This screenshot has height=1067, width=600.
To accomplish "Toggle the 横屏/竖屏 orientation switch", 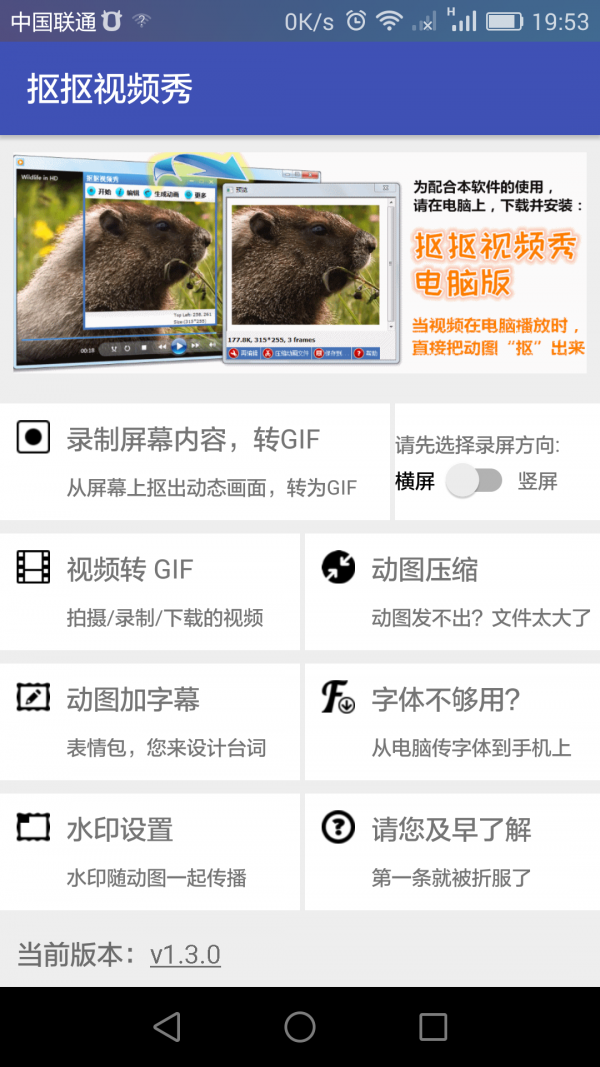I will 474,481.
